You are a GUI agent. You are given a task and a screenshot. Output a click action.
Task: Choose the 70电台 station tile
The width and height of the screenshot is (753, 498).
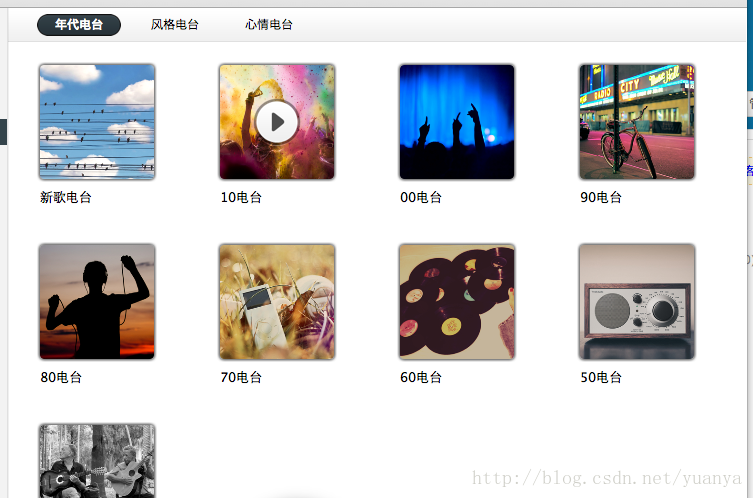(277, 302)
